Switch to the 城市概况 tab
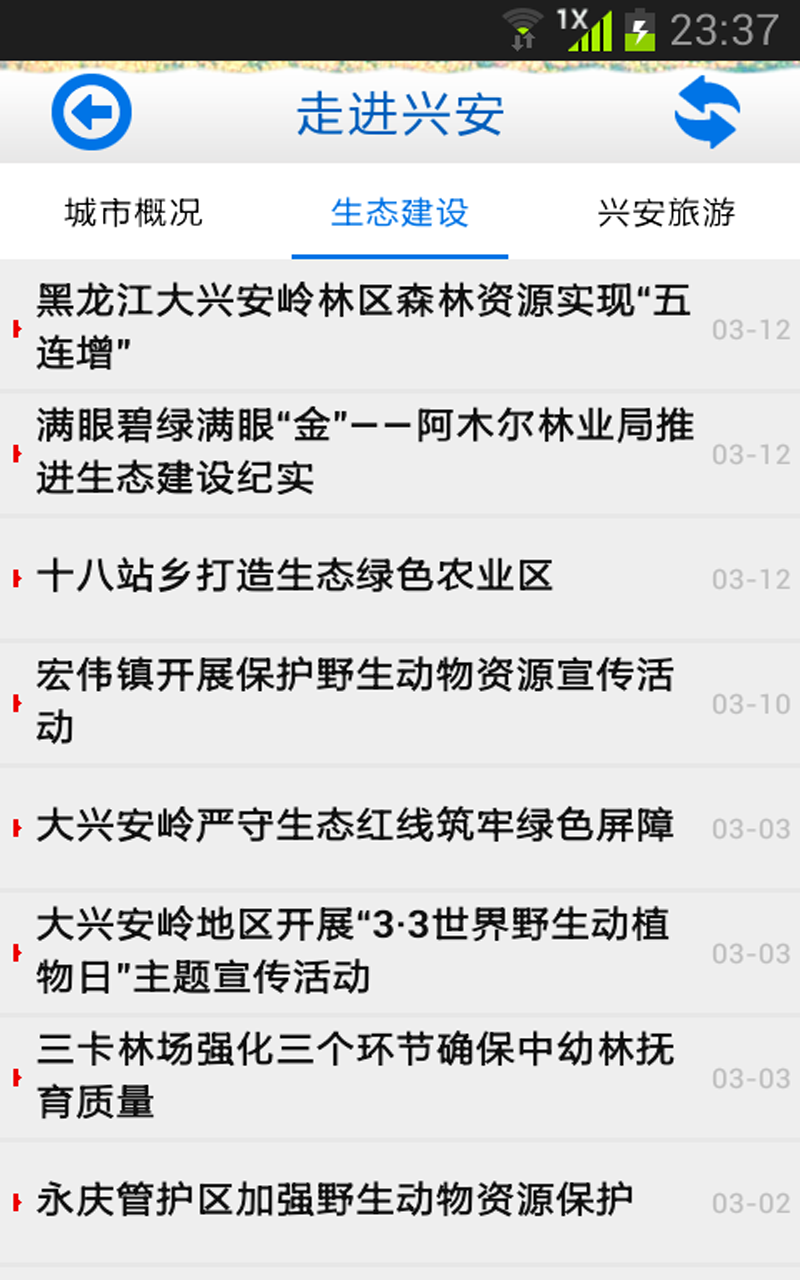This screenshot has height=1280, width=800. pyautogui.click(x=134, y=213)
